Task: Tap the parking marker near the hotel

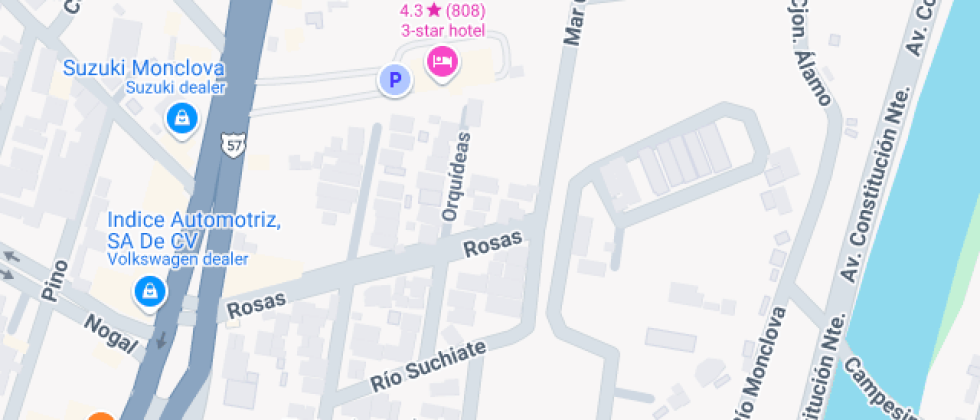Action: [395, 80]
